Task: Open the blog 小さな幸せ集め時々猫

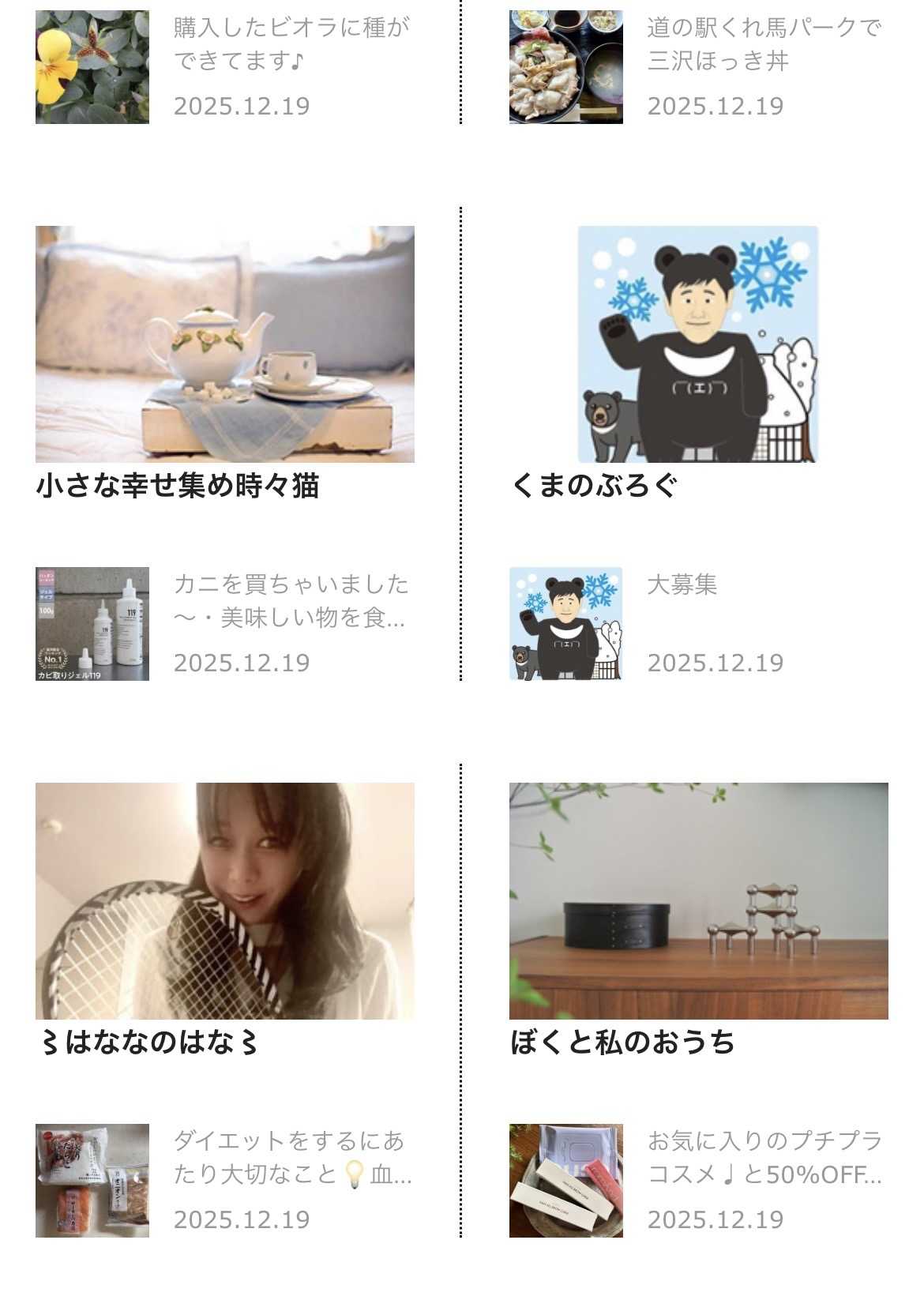Action: tap(178, 485)
